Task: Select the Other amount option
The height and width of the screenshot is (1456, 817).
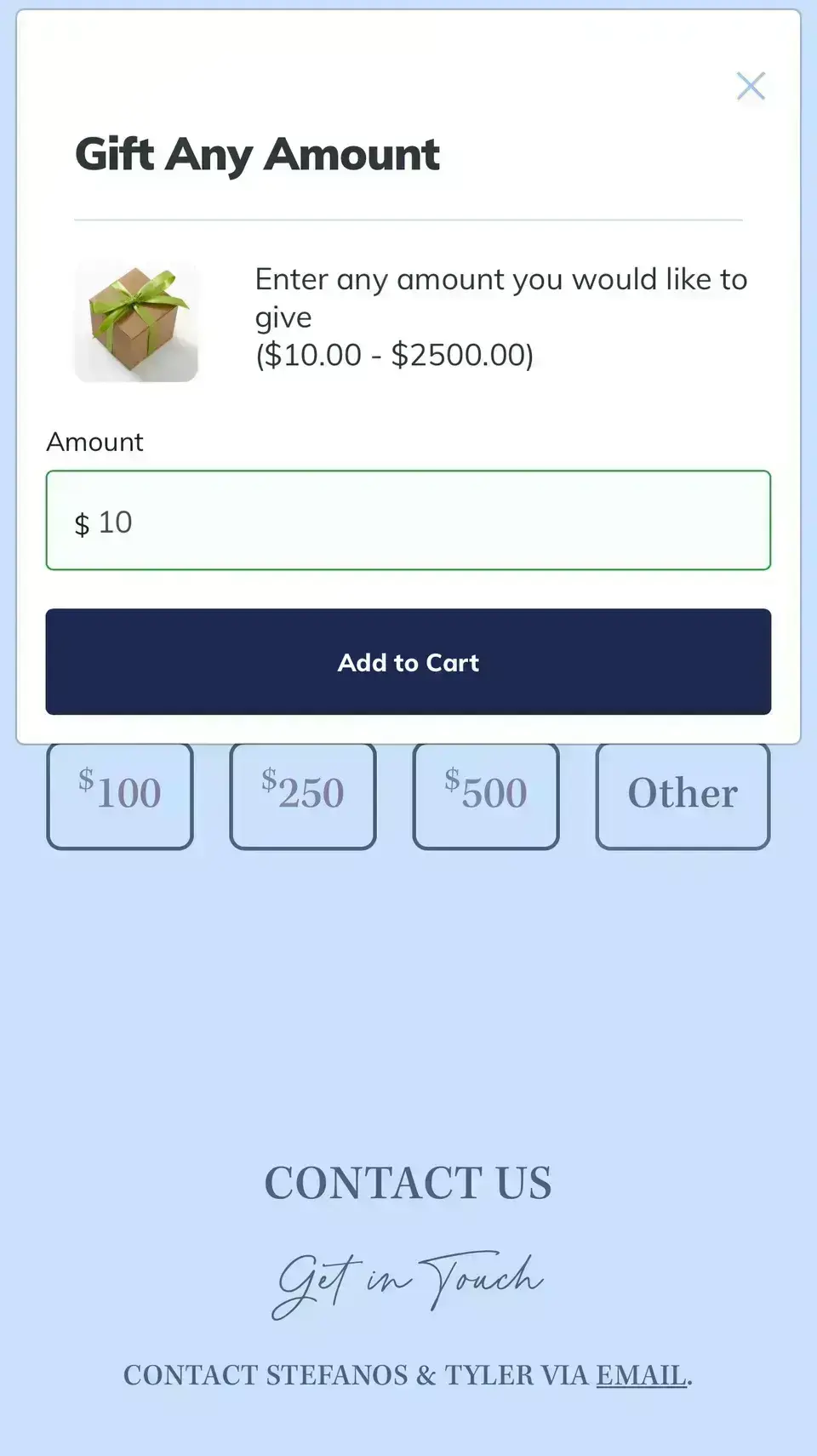Action: point(683,796)
